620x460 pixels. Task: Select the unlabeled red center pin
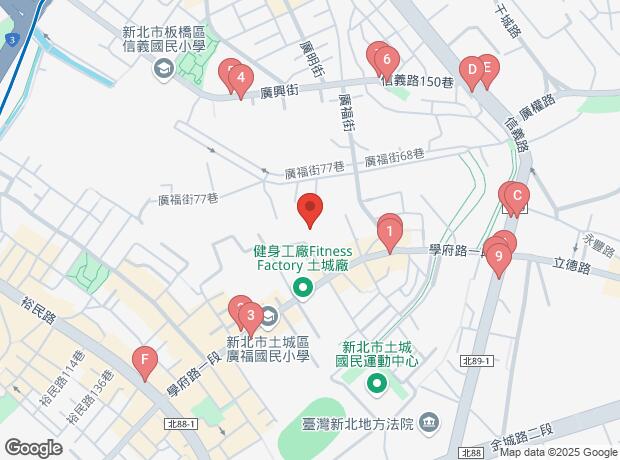pyautogui.click(x=310, y=210)
